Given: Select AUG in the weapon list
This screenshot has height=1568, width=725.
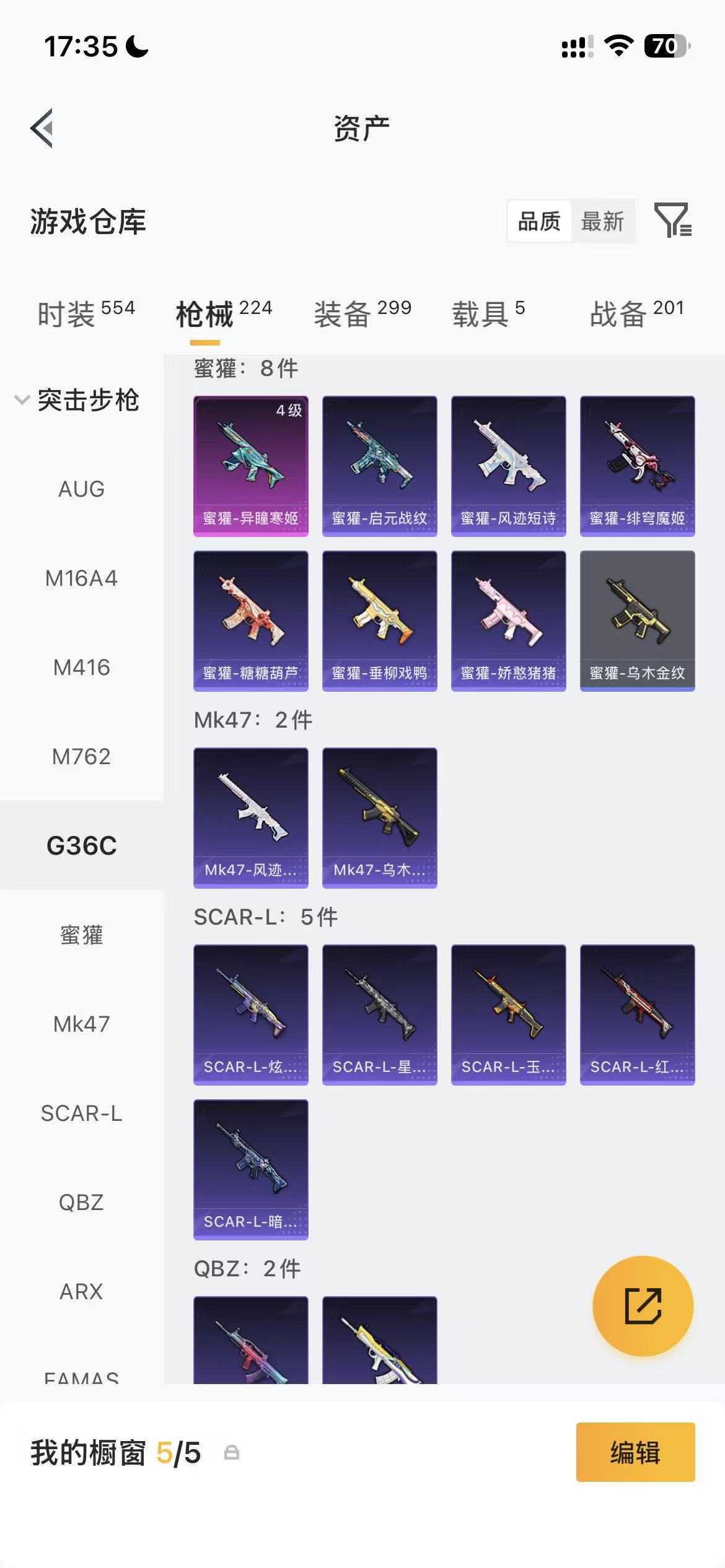Looking at the screenshot, I should click(x=82, y=489).
